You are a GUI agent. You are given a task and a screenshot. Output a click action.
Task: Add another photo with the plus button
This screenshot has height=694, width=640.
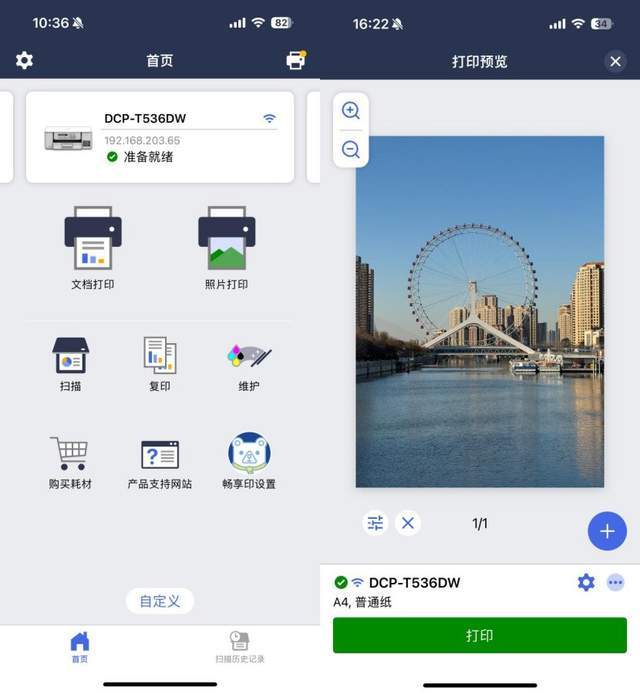607,531
